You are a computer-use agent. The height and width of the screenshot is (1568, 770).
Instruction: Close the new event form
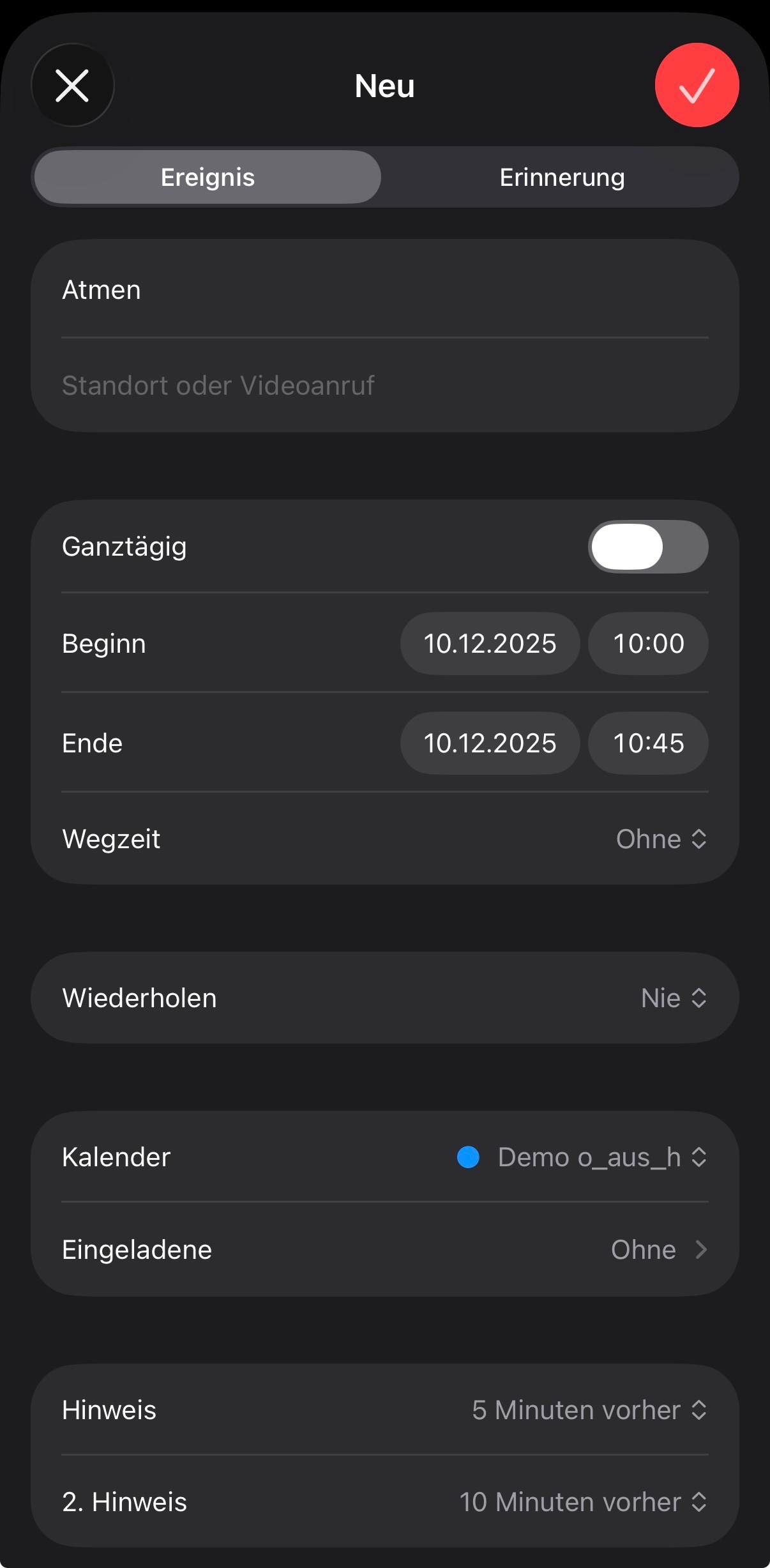click(x=72, y=86)
